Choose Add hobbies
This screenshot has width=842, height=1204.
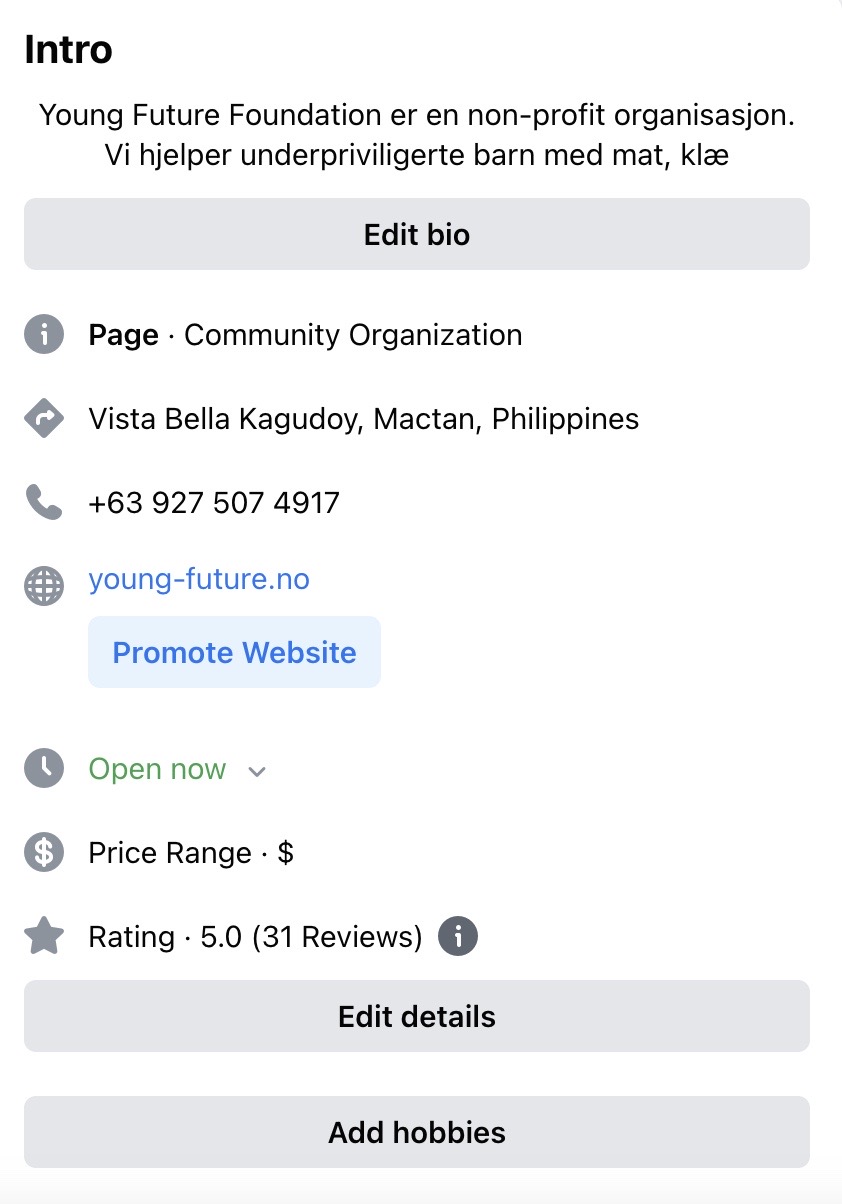click(x=416, y=1132)
